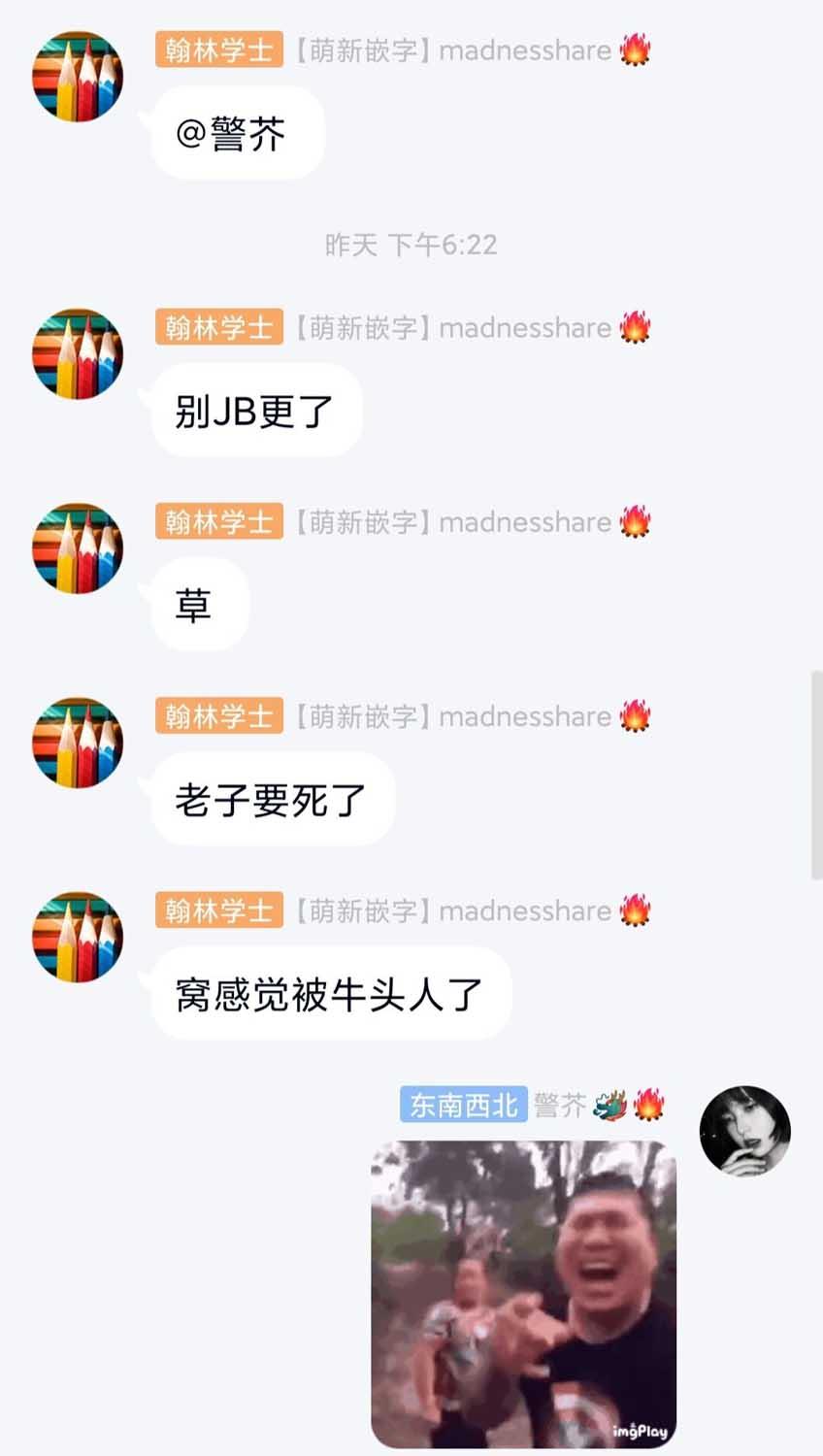This screenshot has height=1456, width=823.
Task: Open madnesshare's avatar beside 别JB更了
Action: coord(78,354)
